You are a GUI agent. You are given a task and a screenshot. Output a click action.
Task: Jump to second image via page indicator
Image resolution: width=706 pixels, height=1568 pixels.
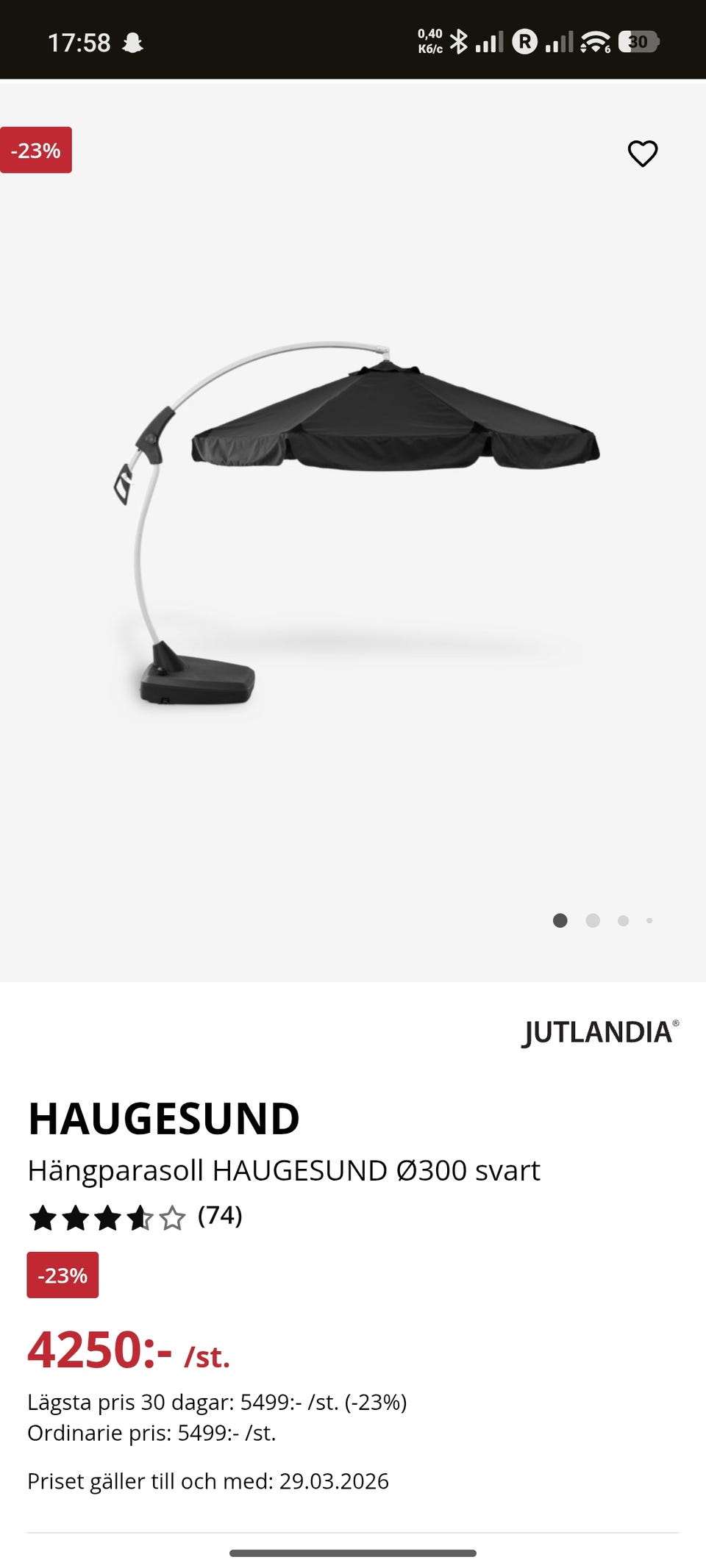(593, 920)
